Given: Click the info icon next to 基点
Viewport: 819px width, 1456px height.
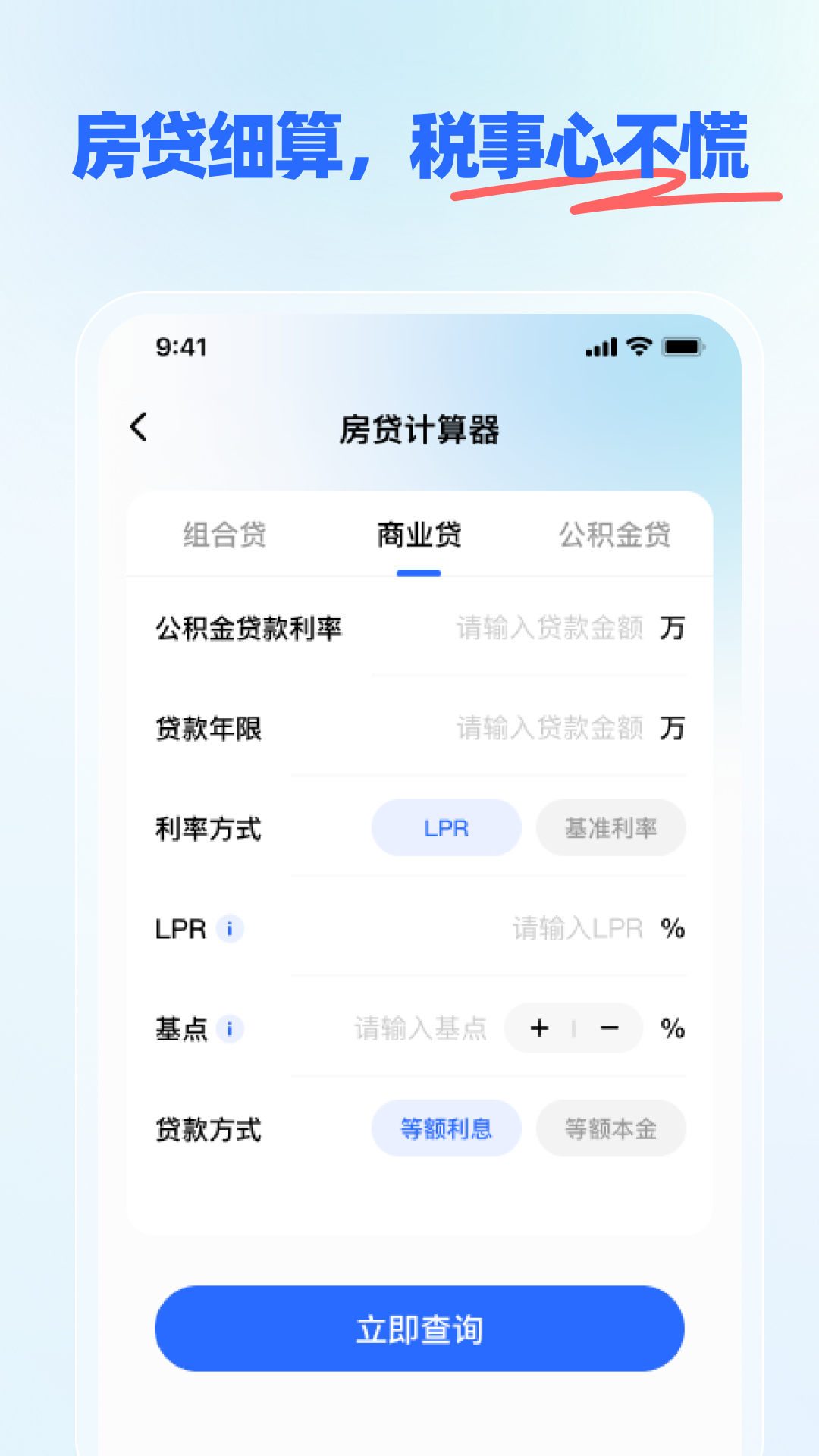Looking at the screenshot, I should pyautogui.click(x=231, y=1029).
